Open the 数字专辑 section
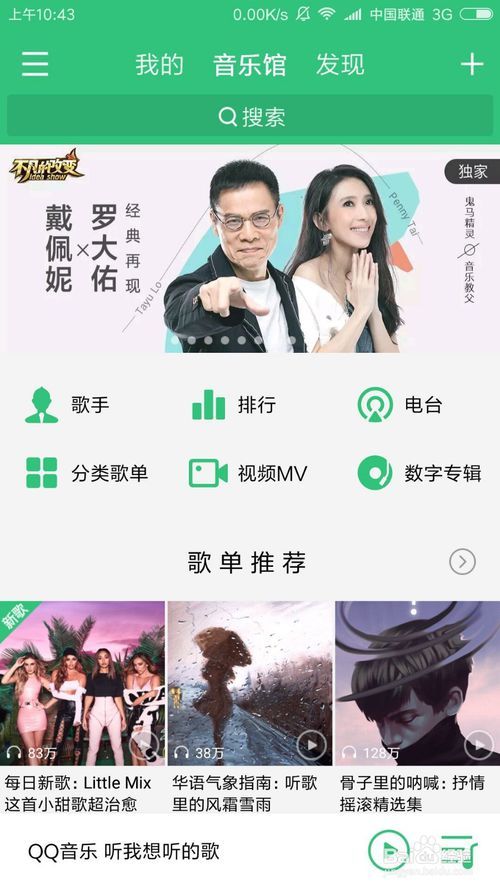 [420, 473]
